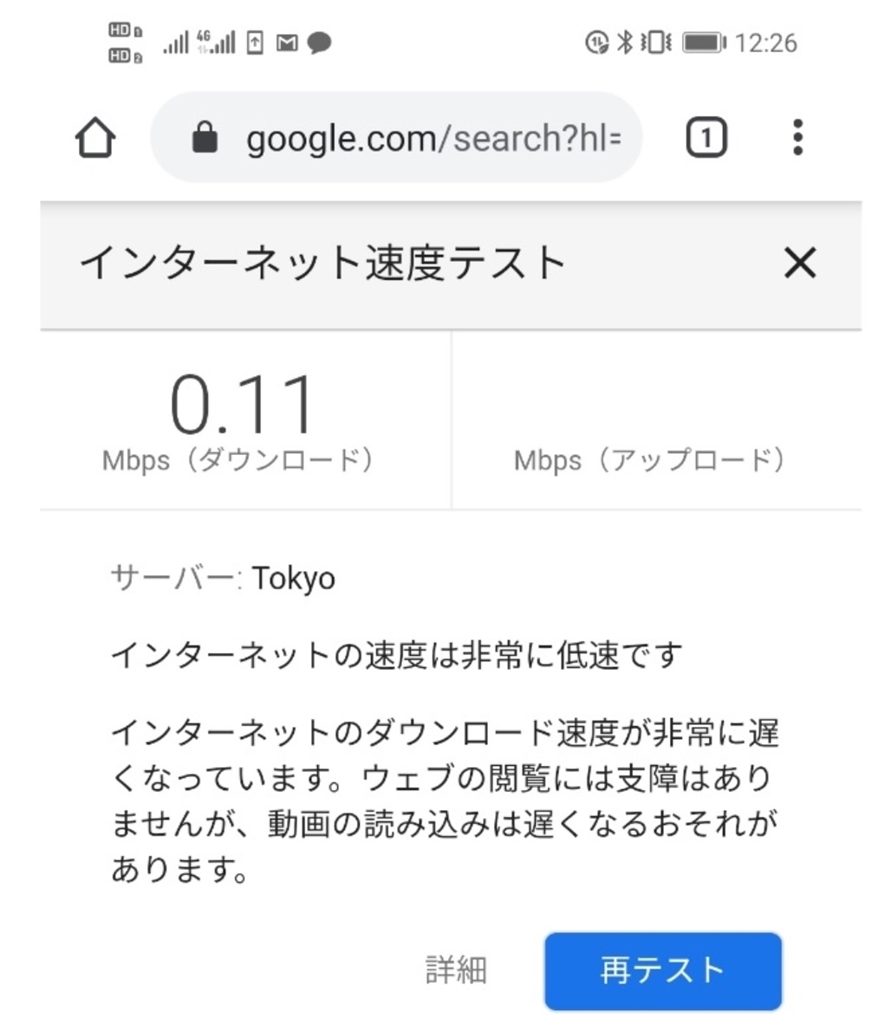Screen dimensions: 890x1024
Task: Run the speed test again with 再テスト
Action: [662, 971]
